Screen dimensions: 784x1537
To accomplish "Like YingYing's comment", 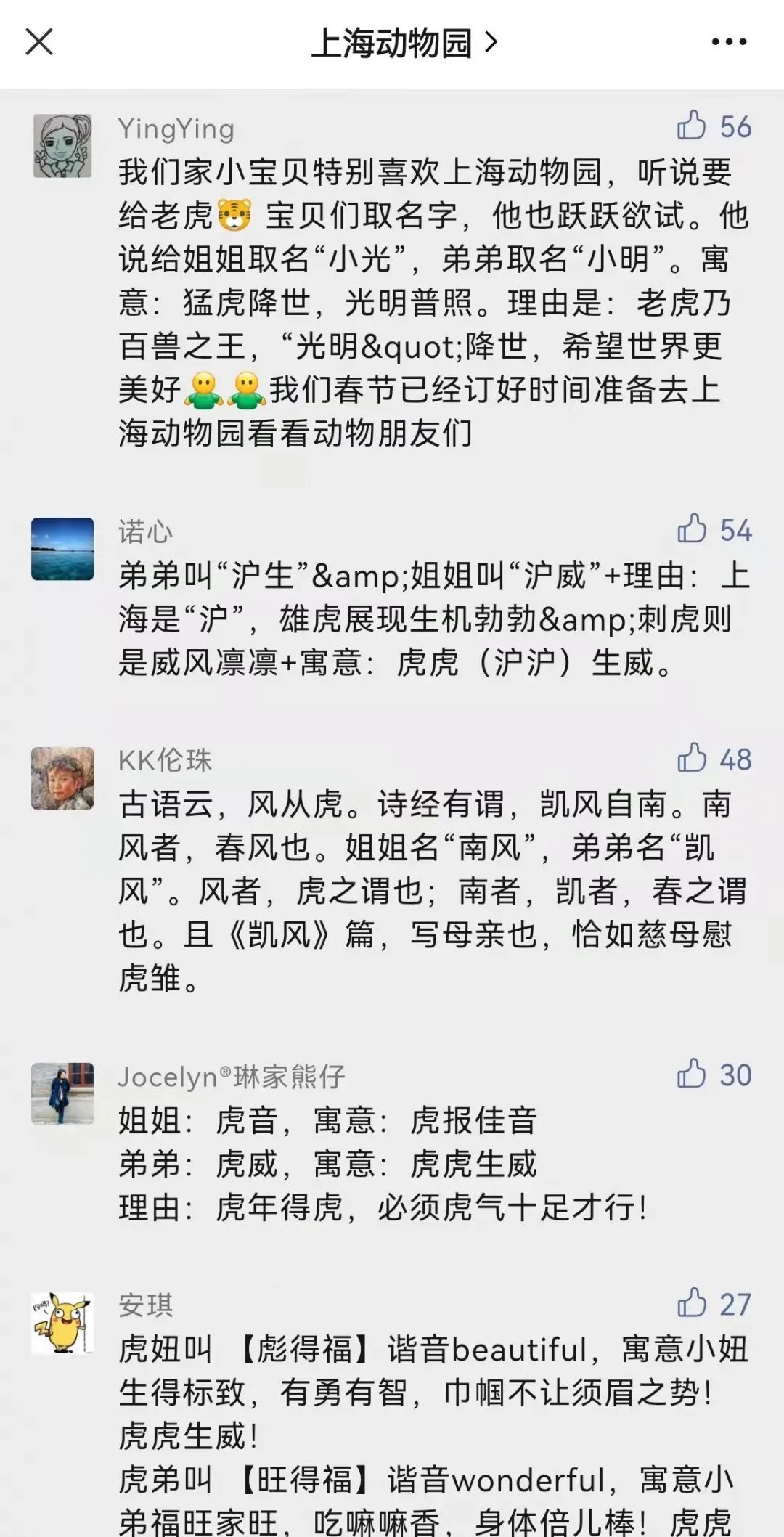I will [x=692, y=126].
